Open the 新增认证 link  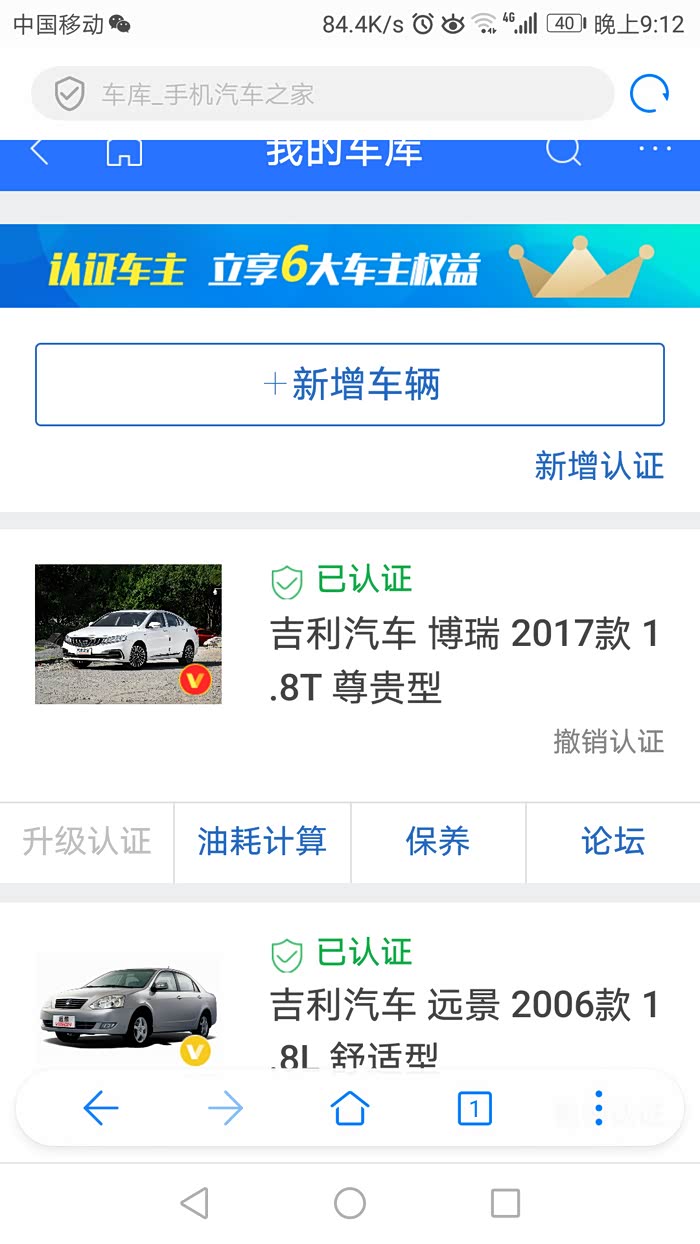(598, 466)
